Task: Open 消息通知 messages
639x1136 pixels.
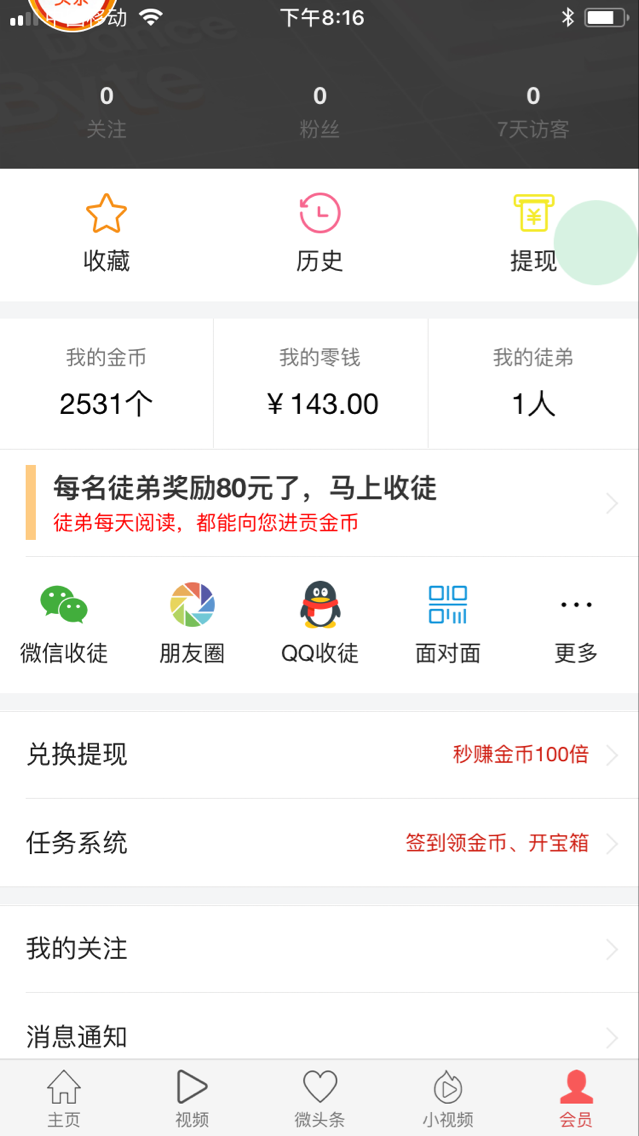Action: point(320,1035)
